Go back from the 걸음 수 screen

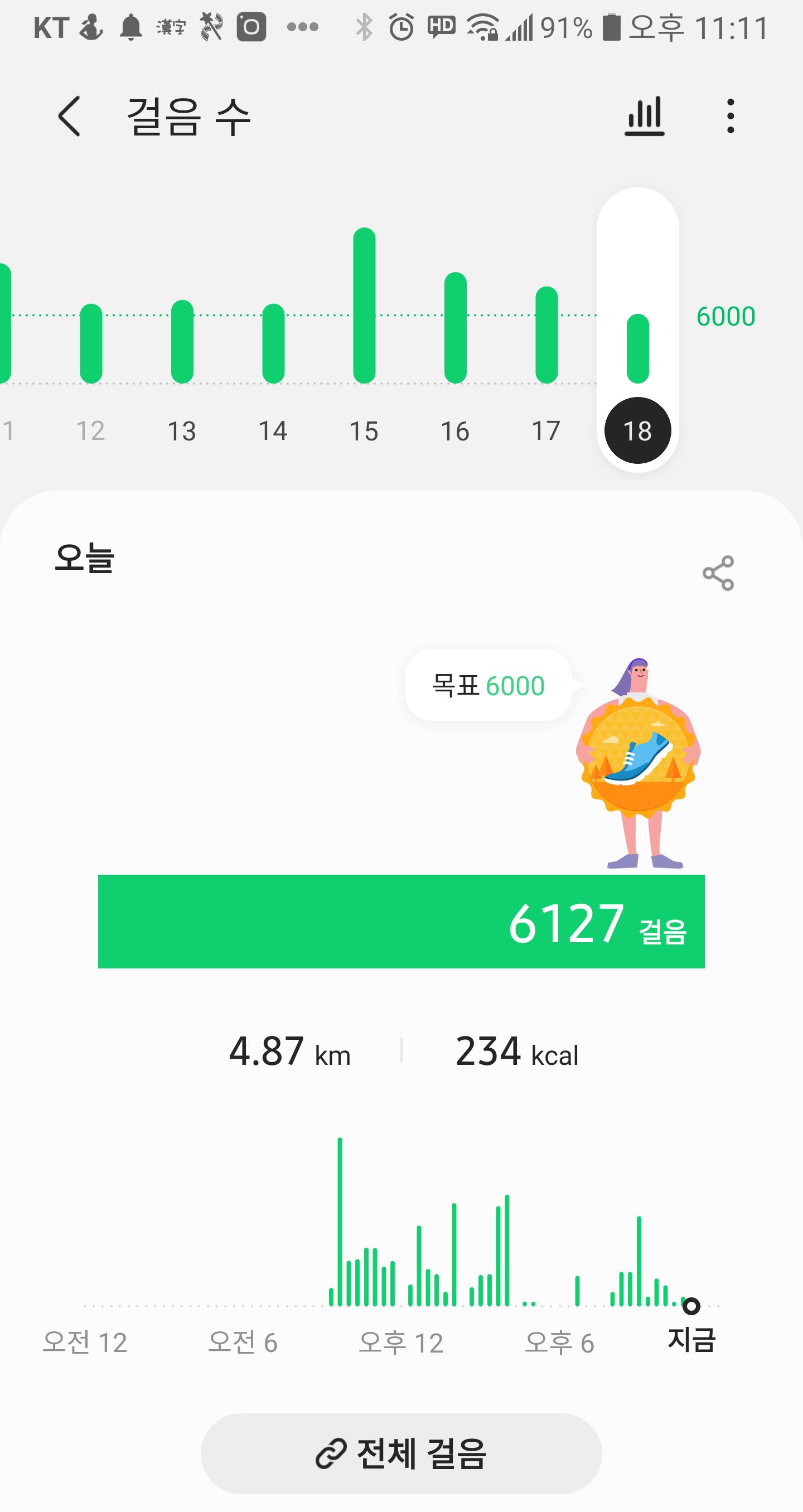click(x=69, y=116)
